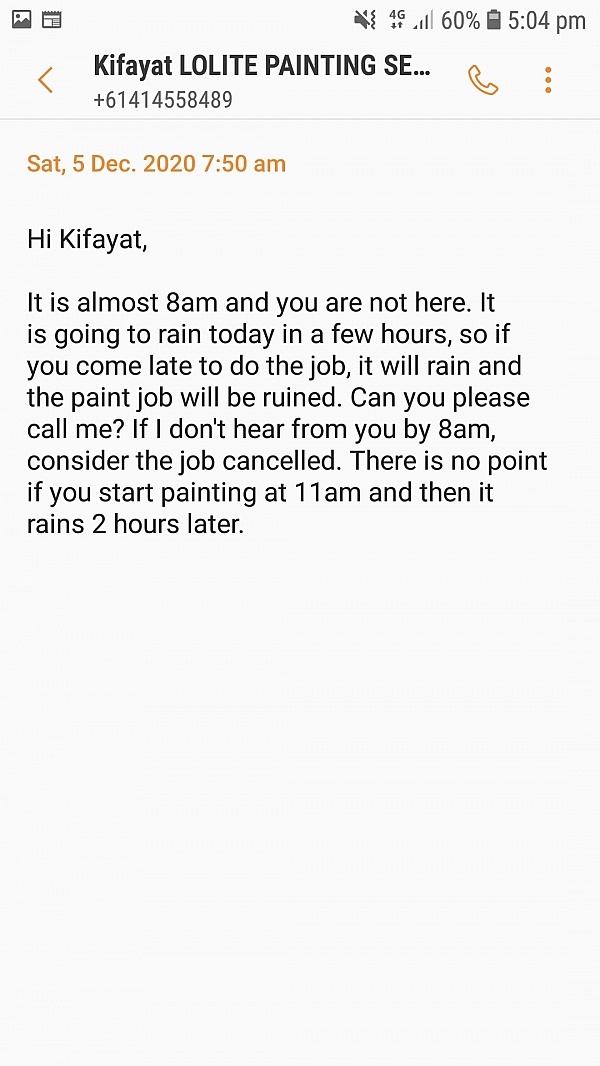The width and height of the screenshot is (600, 1066).
Task: Open the three-dot overflow menu
Action: click(548, 80)
